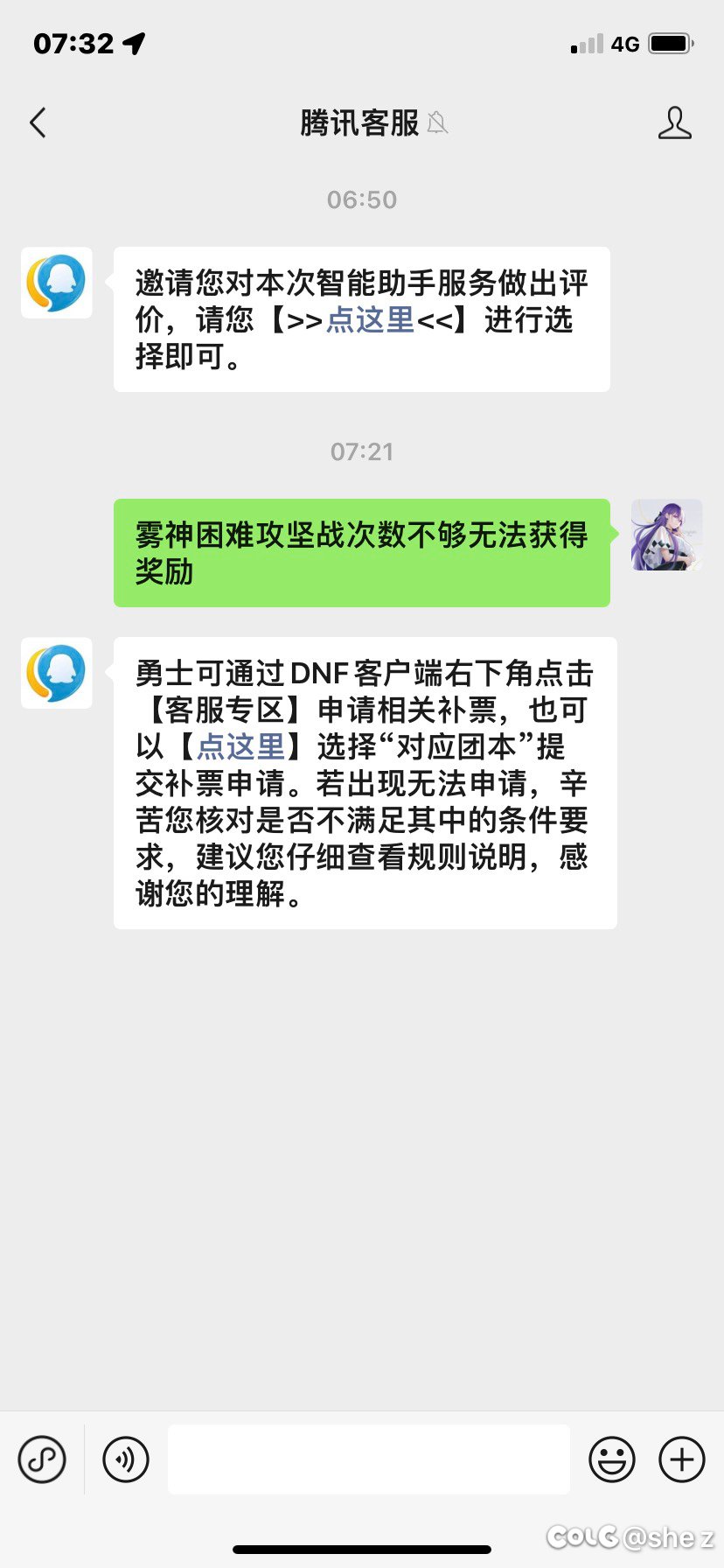Tap the location arrow in the status bar
Viewport: 724px width, 1568px height.
click(x=133, y=42)
